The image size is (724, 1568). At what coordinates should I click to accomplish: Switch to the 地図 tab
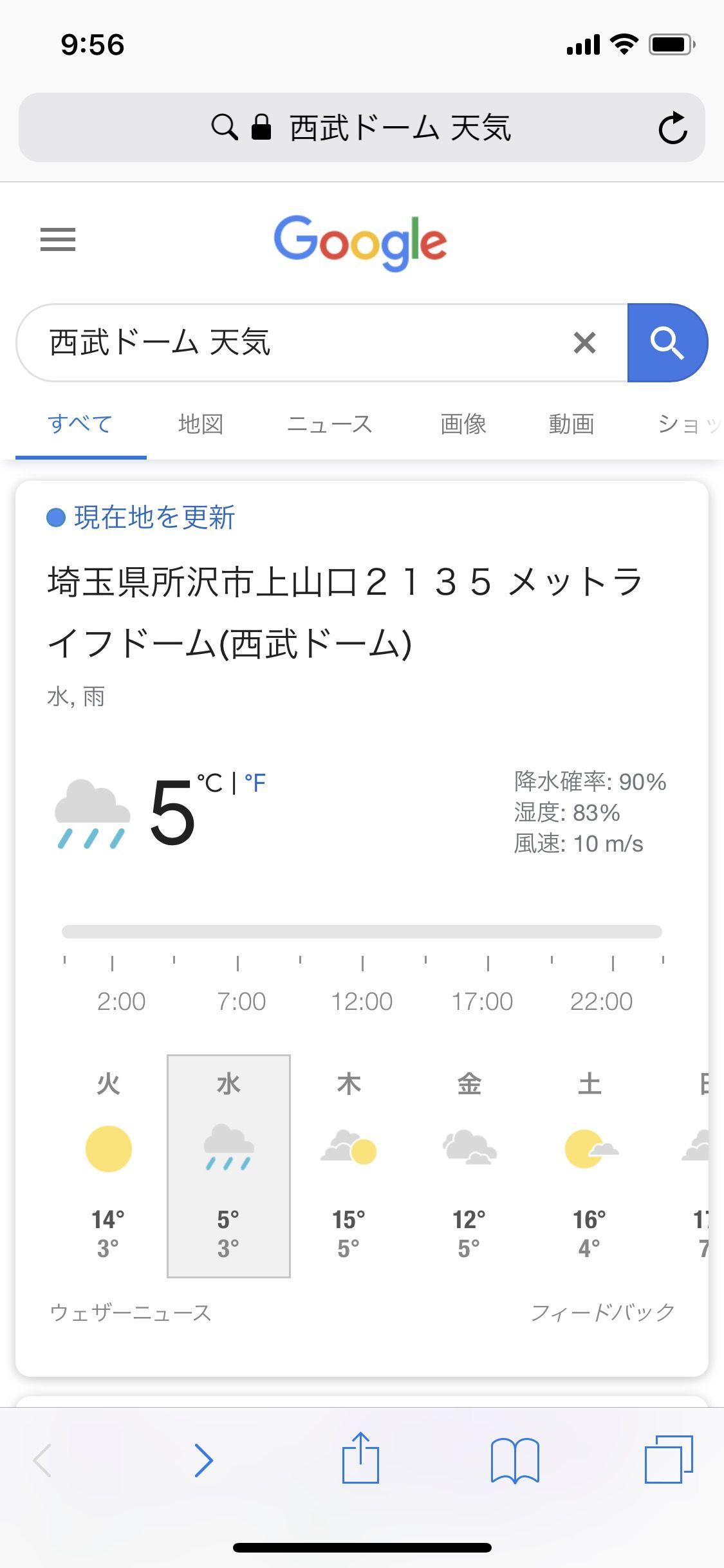[x=201, y=424]
